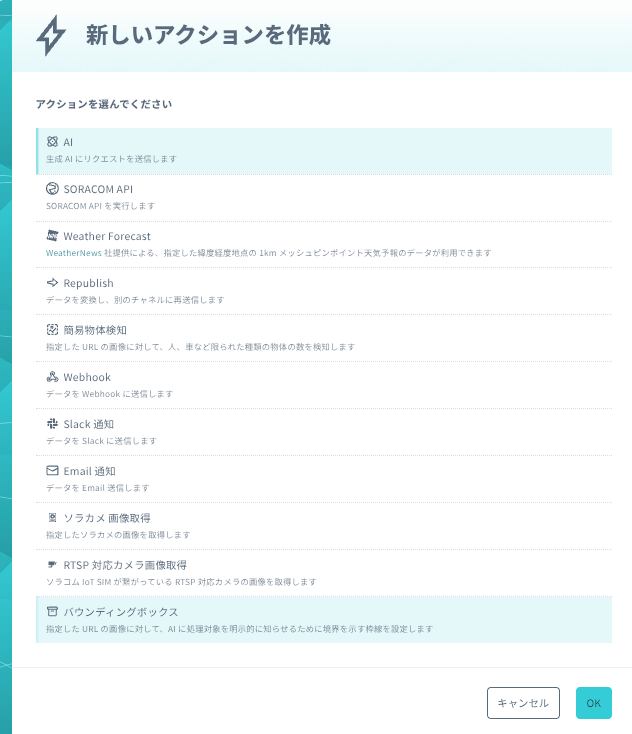
Task: Tap the キャンセル button
Action: (523, 703)
